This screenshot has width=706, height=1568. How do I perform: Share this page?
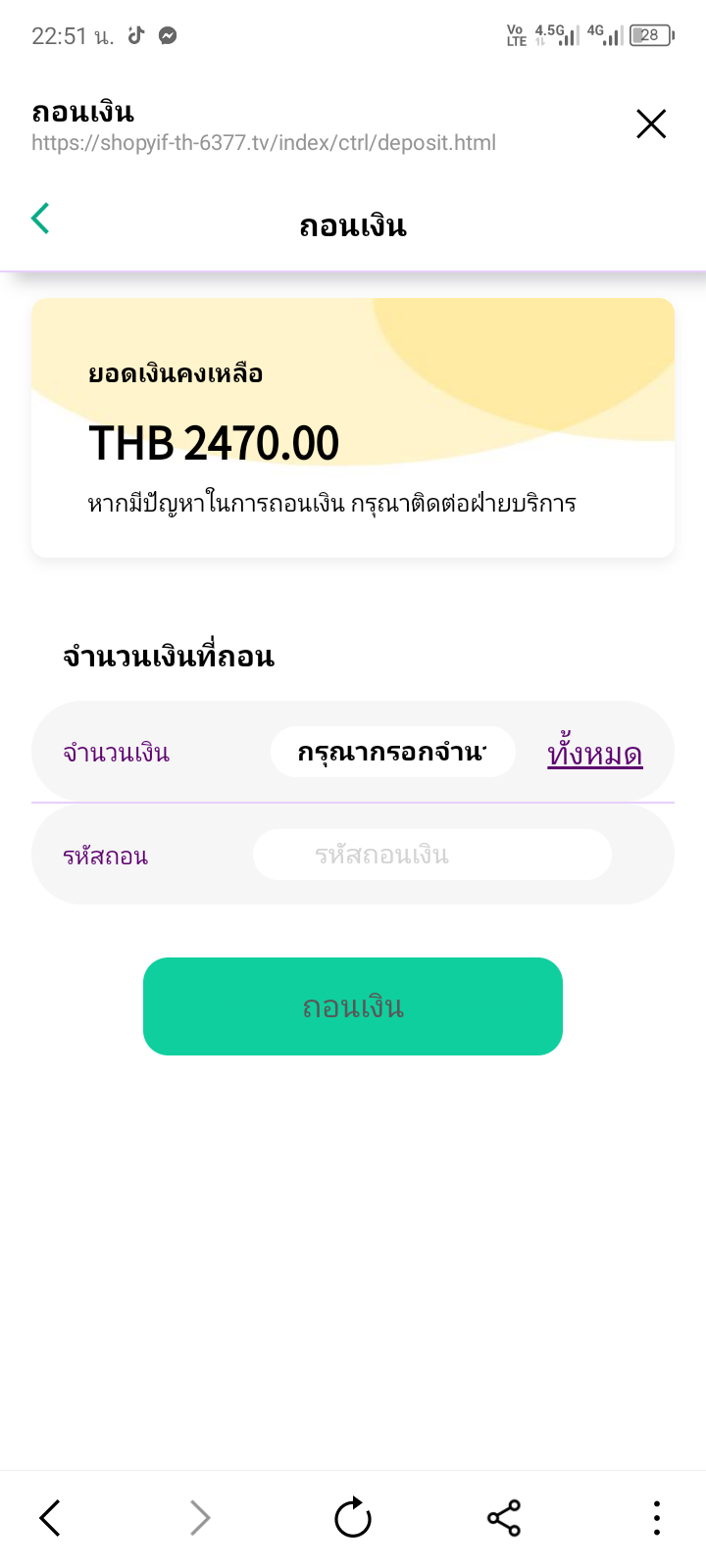tap(504, 1518)
